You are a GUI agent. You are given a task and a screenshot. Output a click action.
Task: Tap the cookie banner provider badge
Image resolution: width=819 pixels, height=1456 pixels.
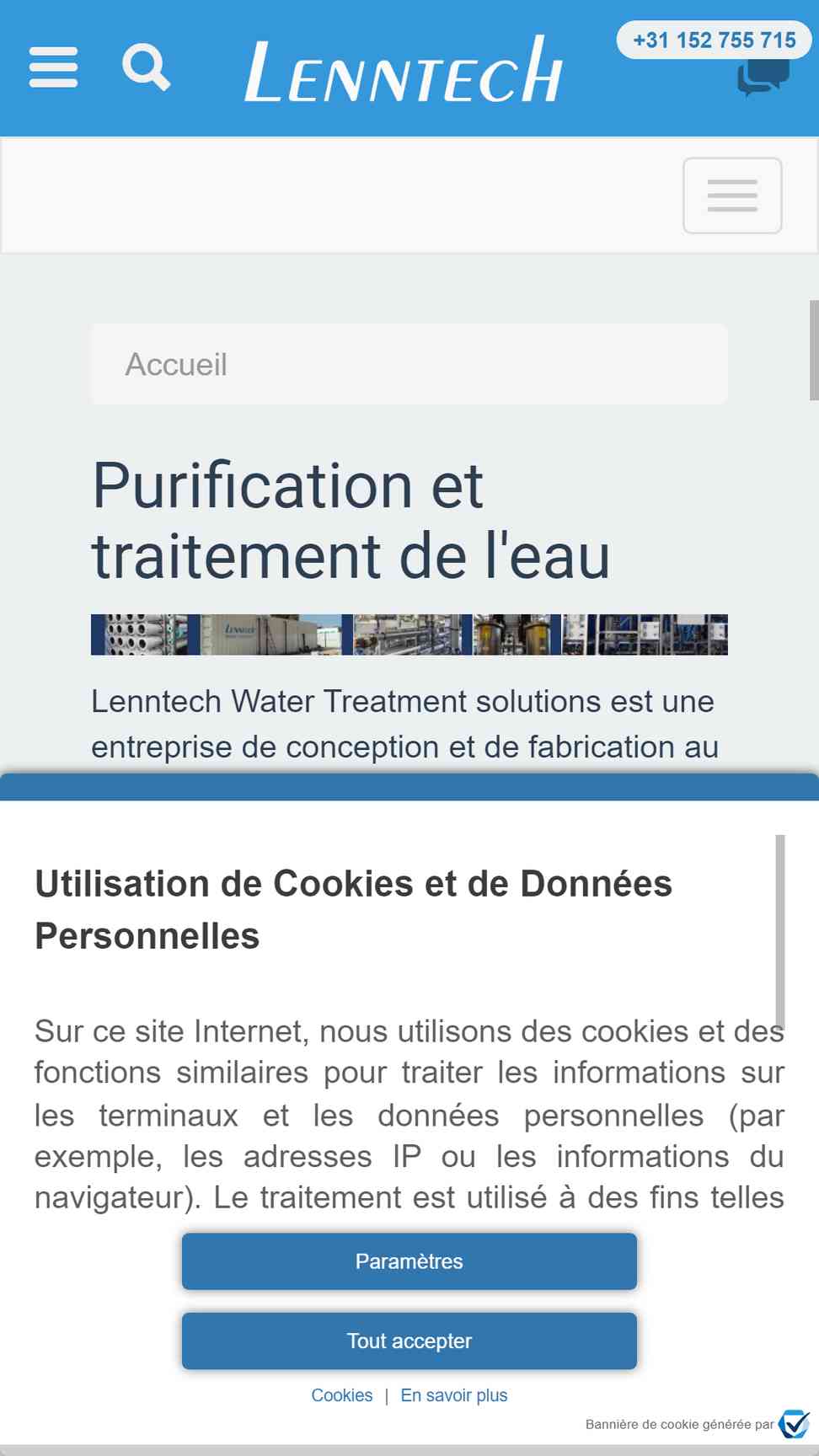tap(793, 1424)
